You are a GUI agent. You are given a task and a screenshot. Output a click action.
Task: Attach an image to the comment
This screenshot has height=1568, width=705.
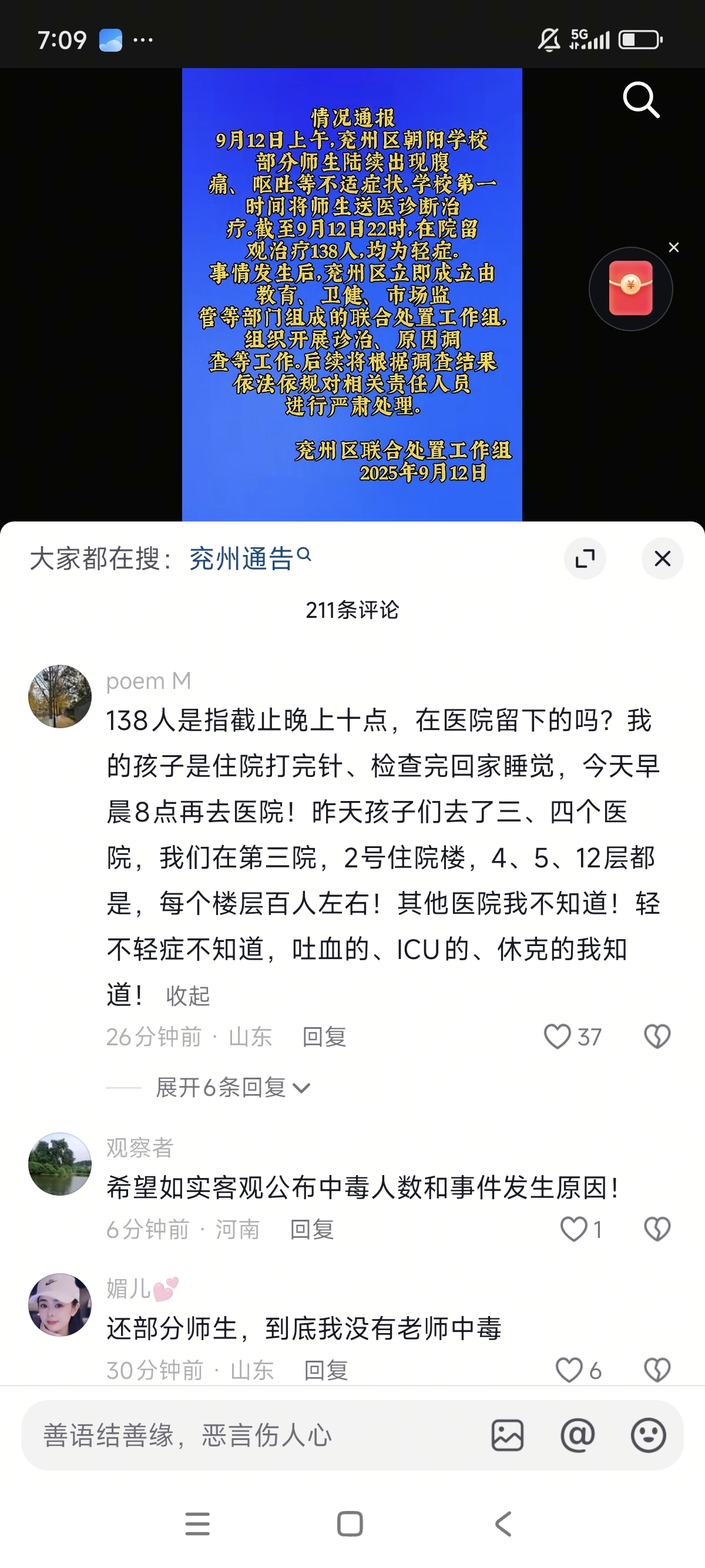[507, 1435]
